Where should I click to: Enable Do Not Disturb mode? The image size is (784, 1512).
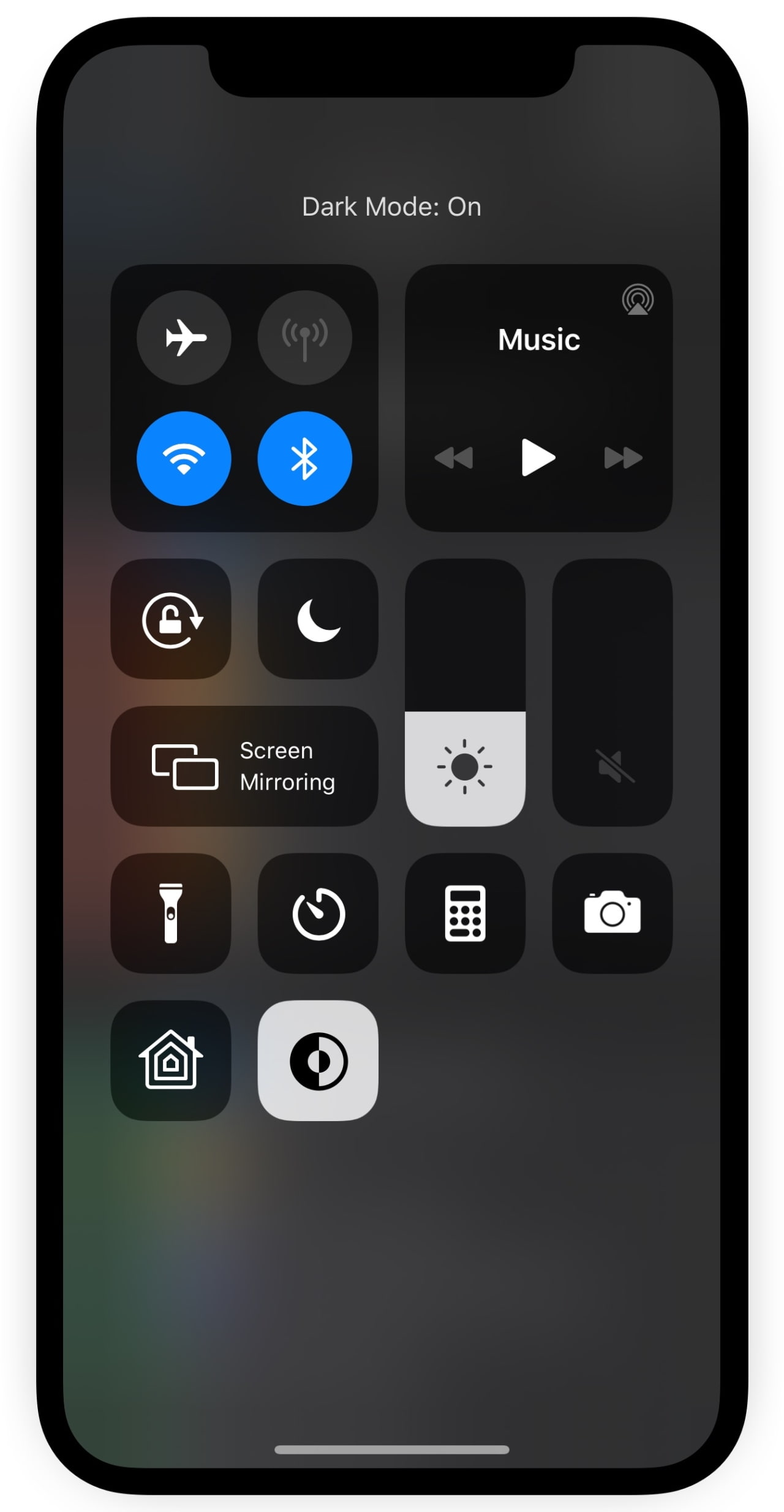[x=318, y=619]
